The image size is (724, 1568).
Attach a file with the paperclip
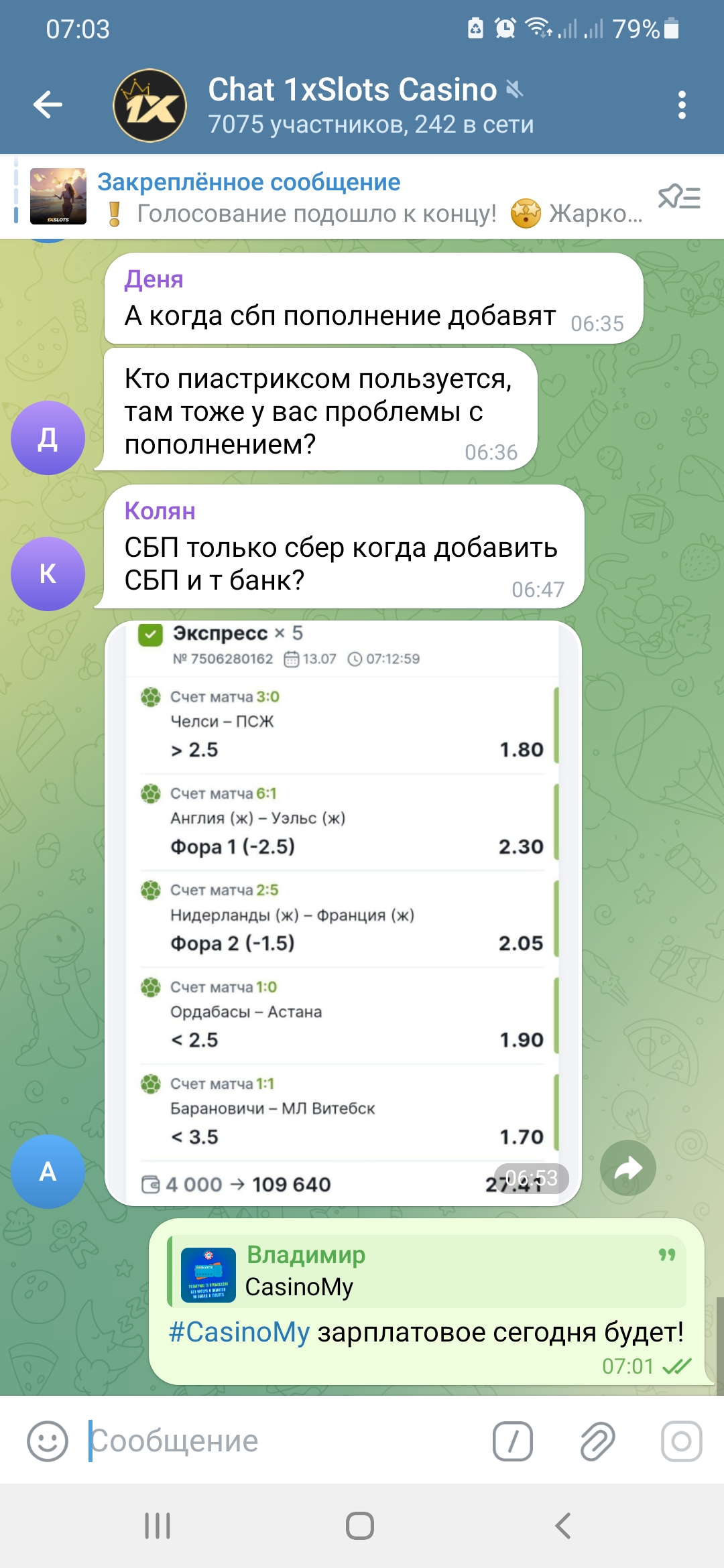[x=597, y=1441]
